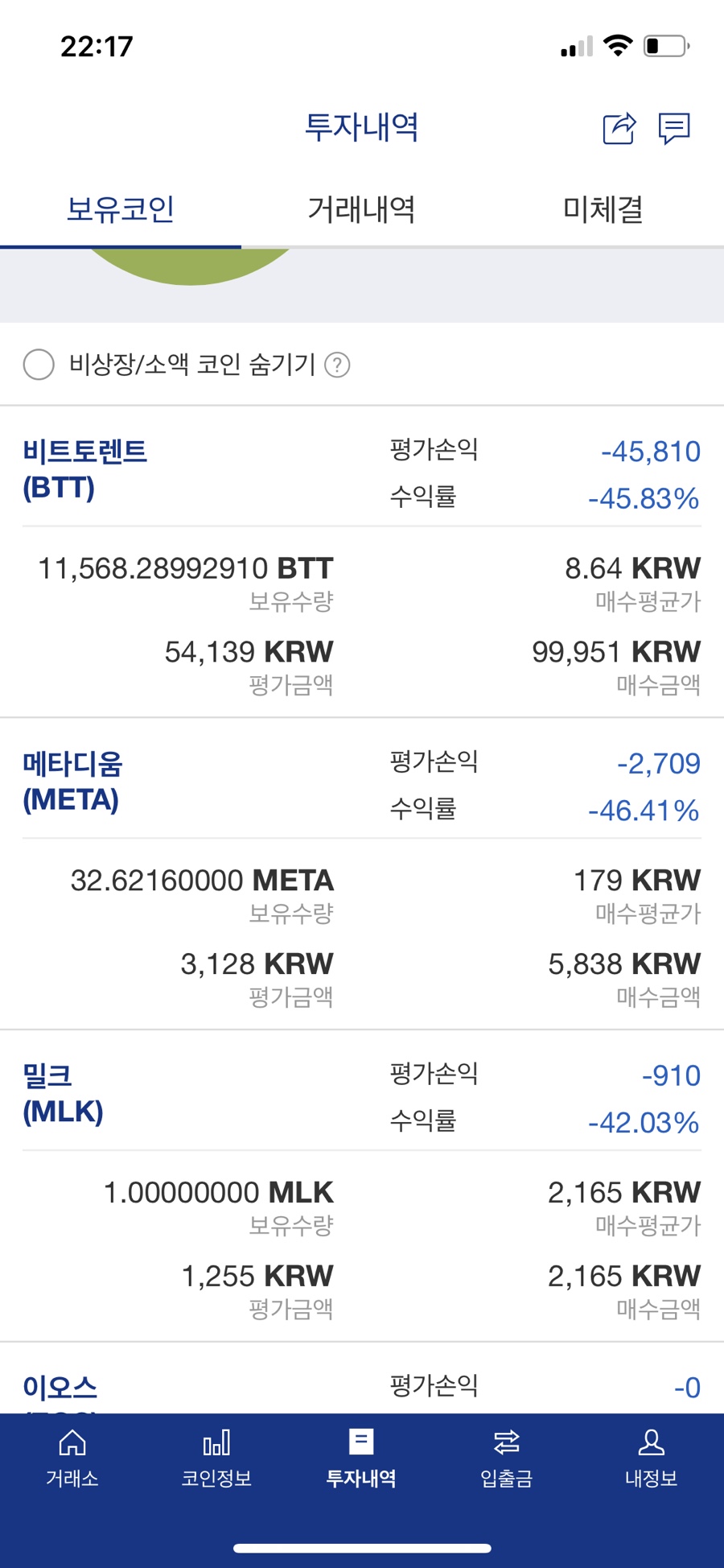The height and width of the screenshot is (1568, 724).
Task: Enable 비상장/소액 코인 숨기기 option
Action: [39, 365]
